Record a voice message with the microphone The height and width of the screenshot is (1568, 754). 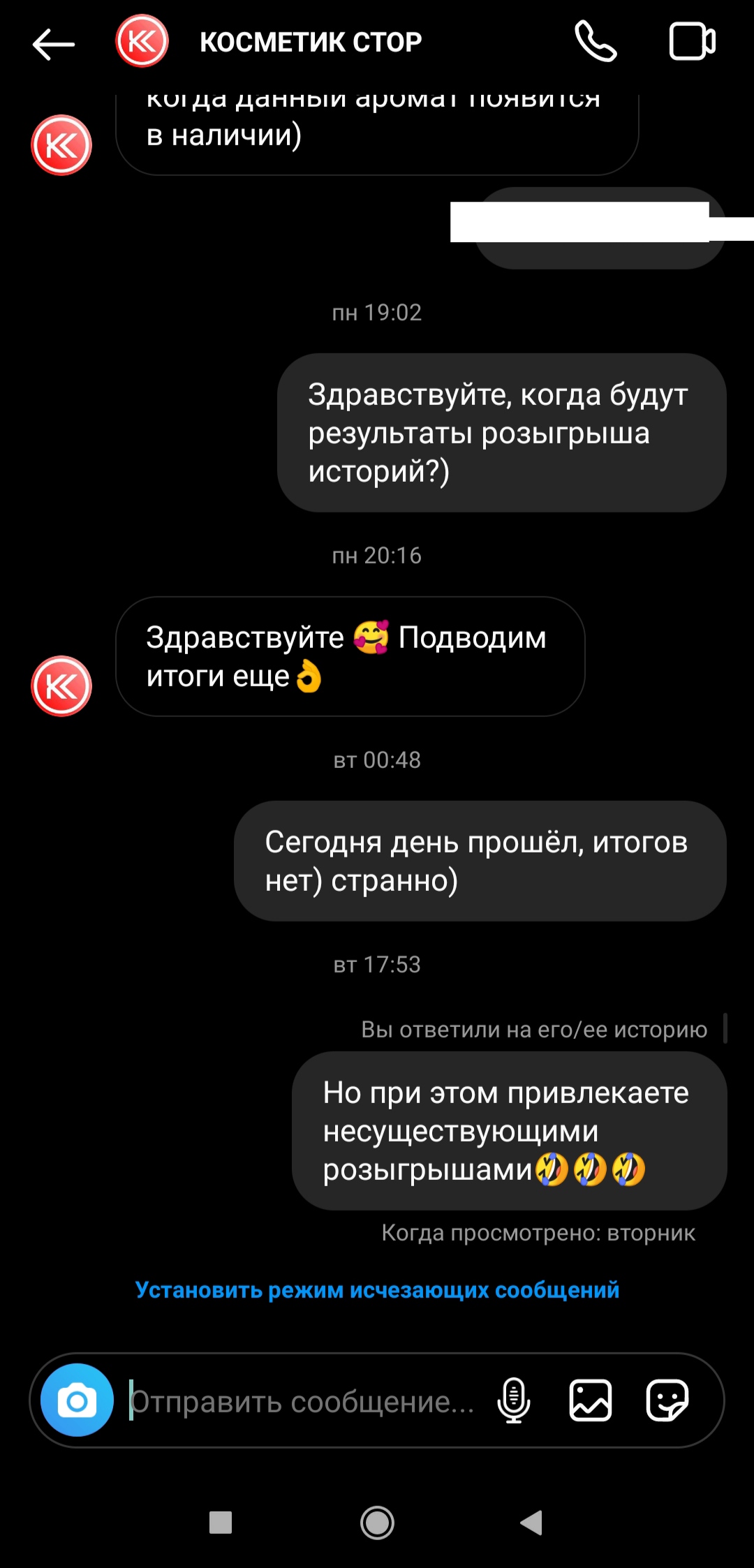click(x=514, y=1400)
